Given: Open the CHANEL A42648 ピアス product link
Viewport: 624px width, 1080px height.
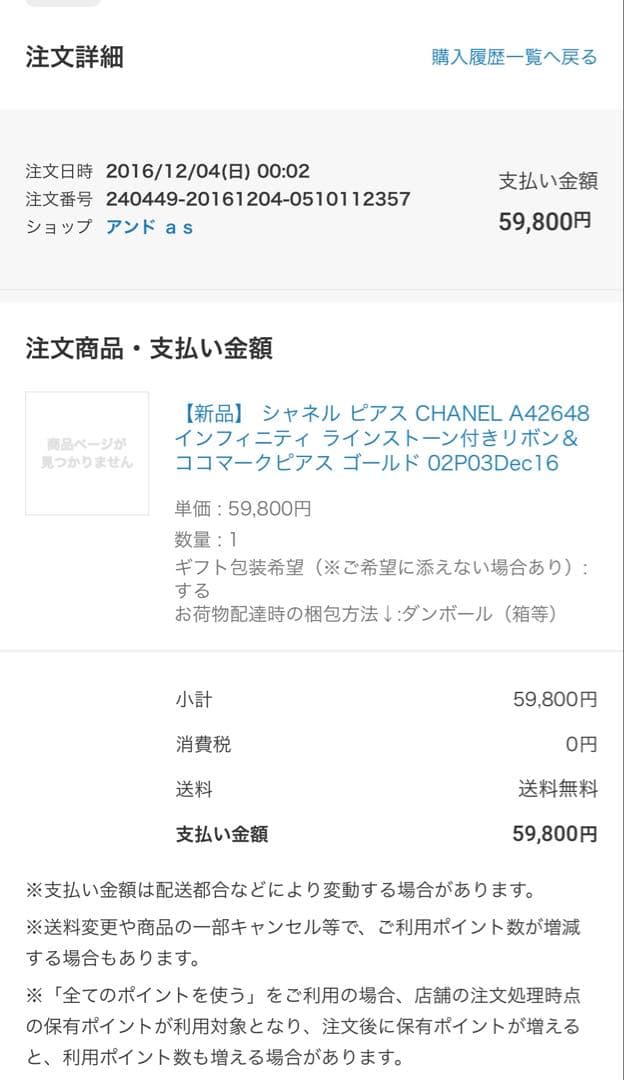Looking at the screenshot, I should pyautogui.click(x=381, y=438).
